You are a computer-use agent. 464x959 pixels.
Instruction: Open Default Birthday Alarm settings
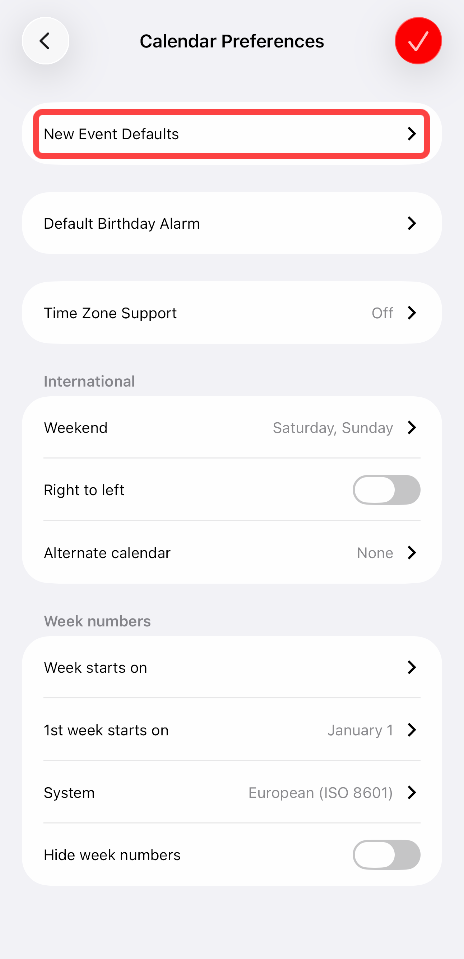coord(232,223)
